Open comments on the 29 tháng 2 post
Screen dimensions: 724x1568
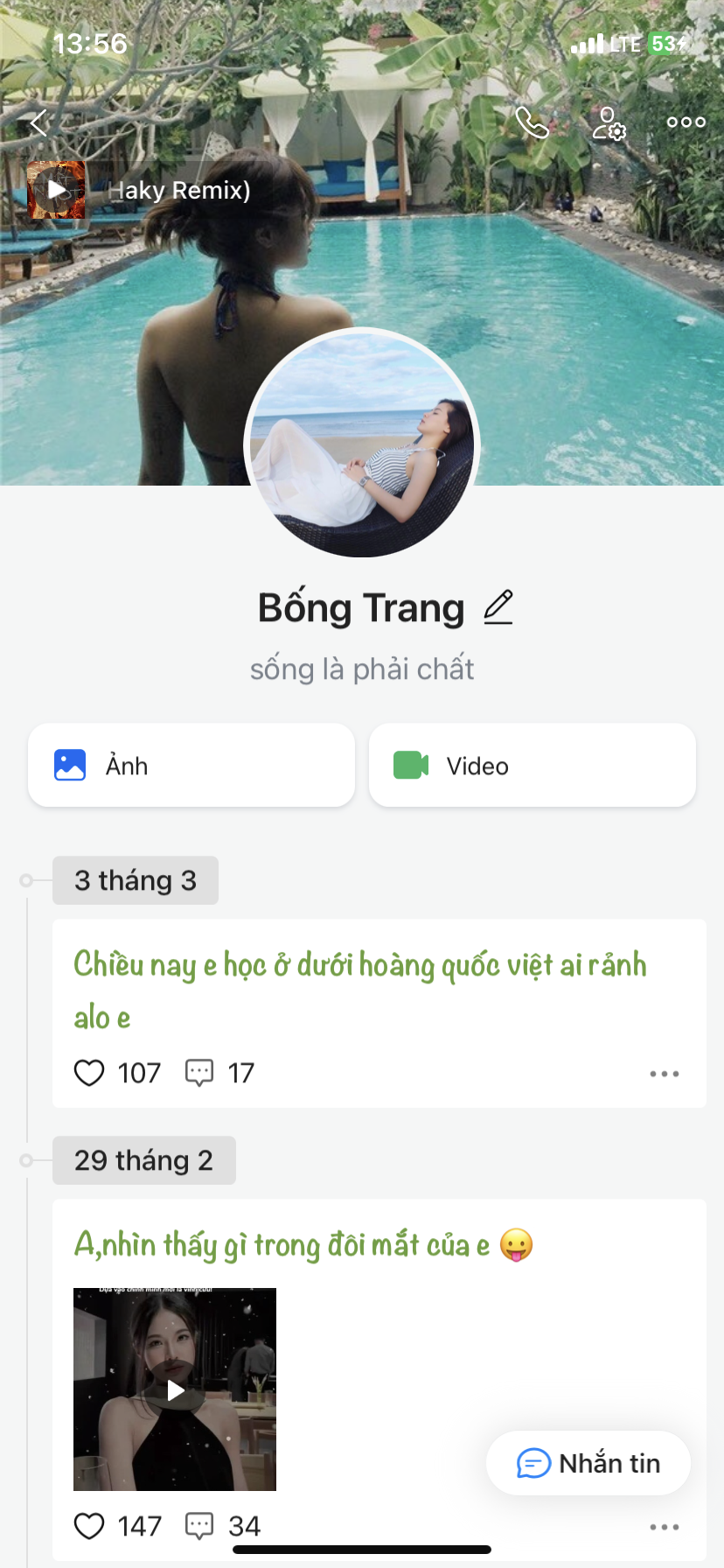coord(199,1526)
